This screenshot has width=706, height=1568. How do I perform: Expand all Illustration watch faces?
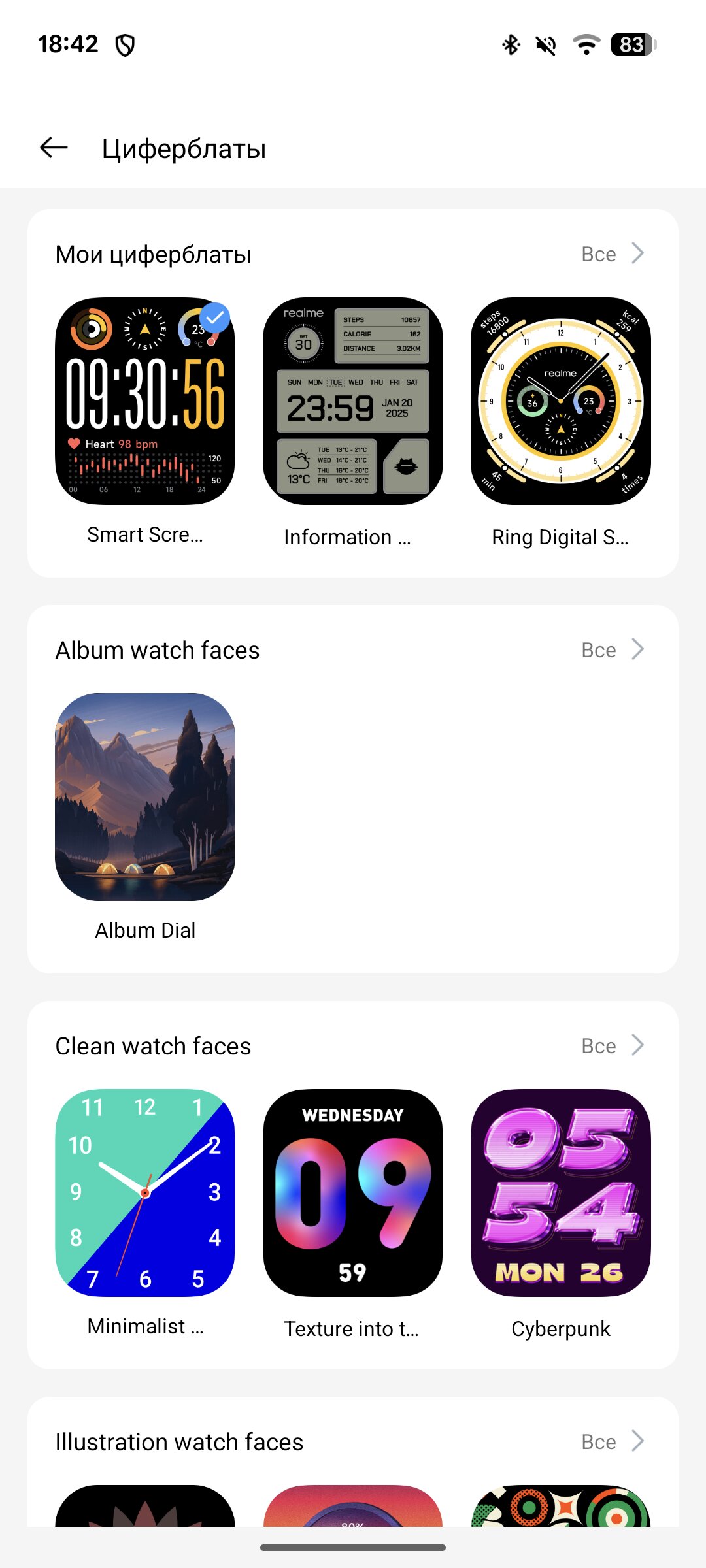[613, 1441]
